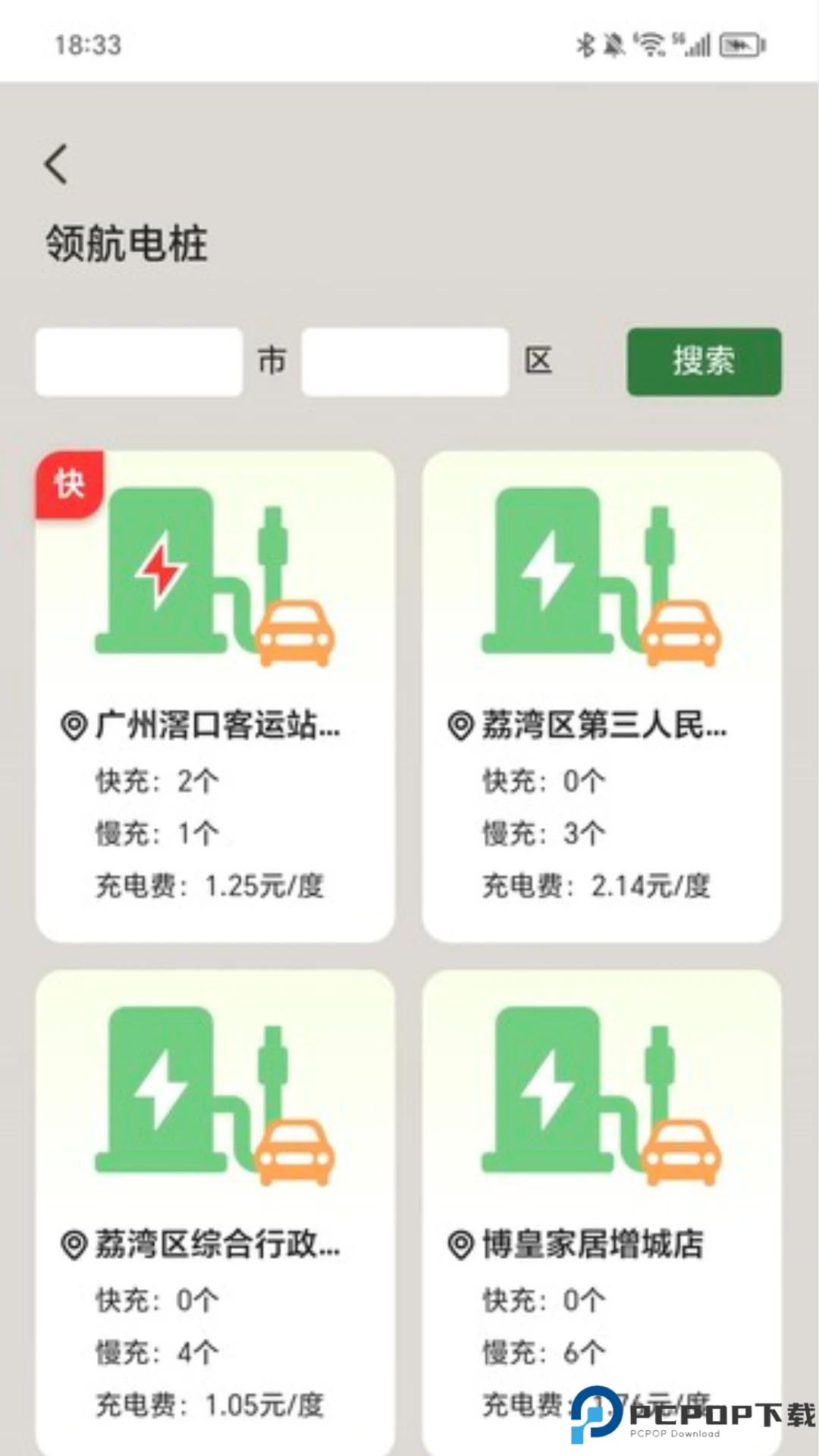
Task: Tap the Wi-Fi indicator in status bar
Action: (x=648, y=43)
